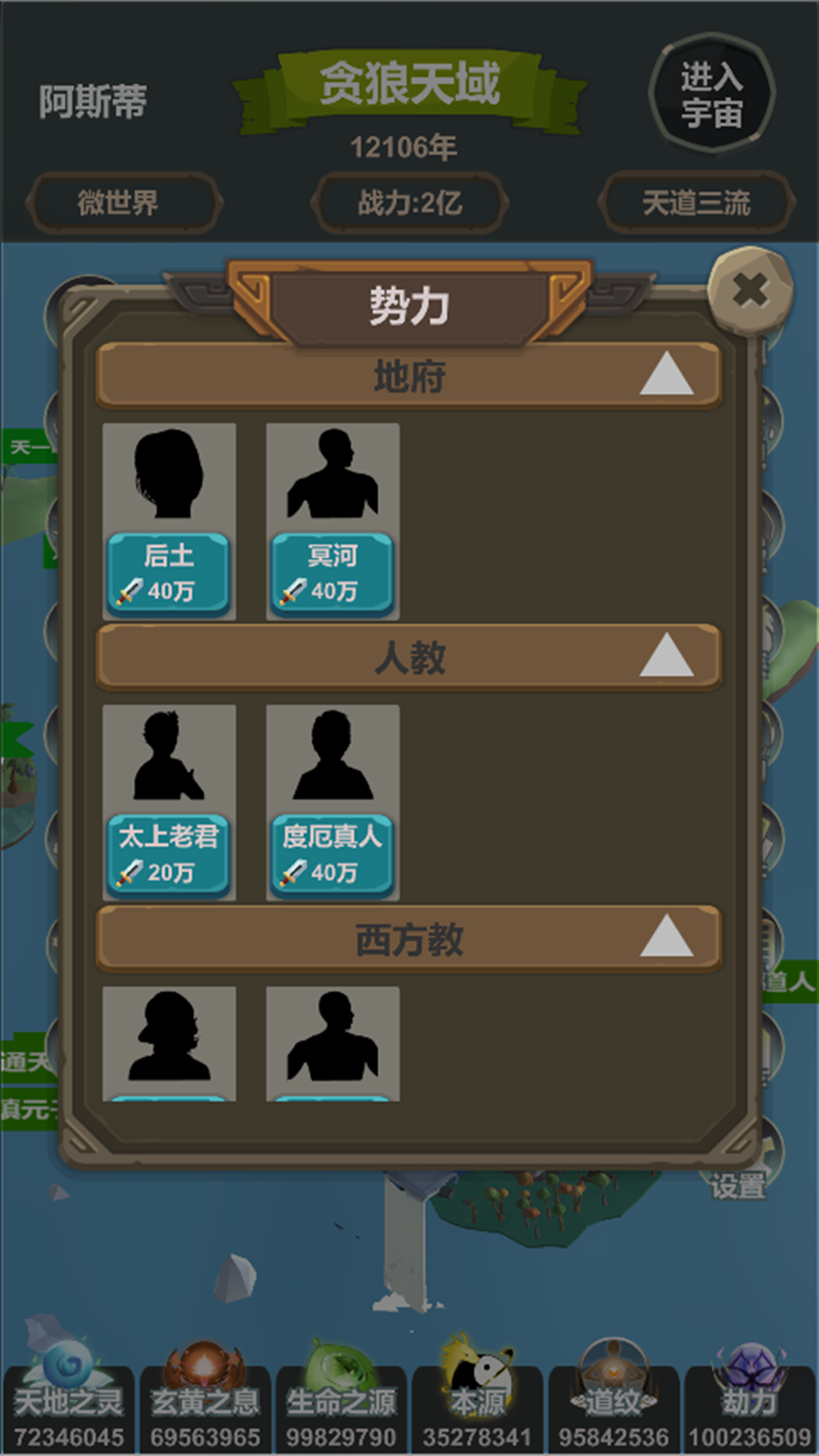Screen dimensions: 819x1456
Task: Open the 道纹 resource
Action: [613, 1406]
